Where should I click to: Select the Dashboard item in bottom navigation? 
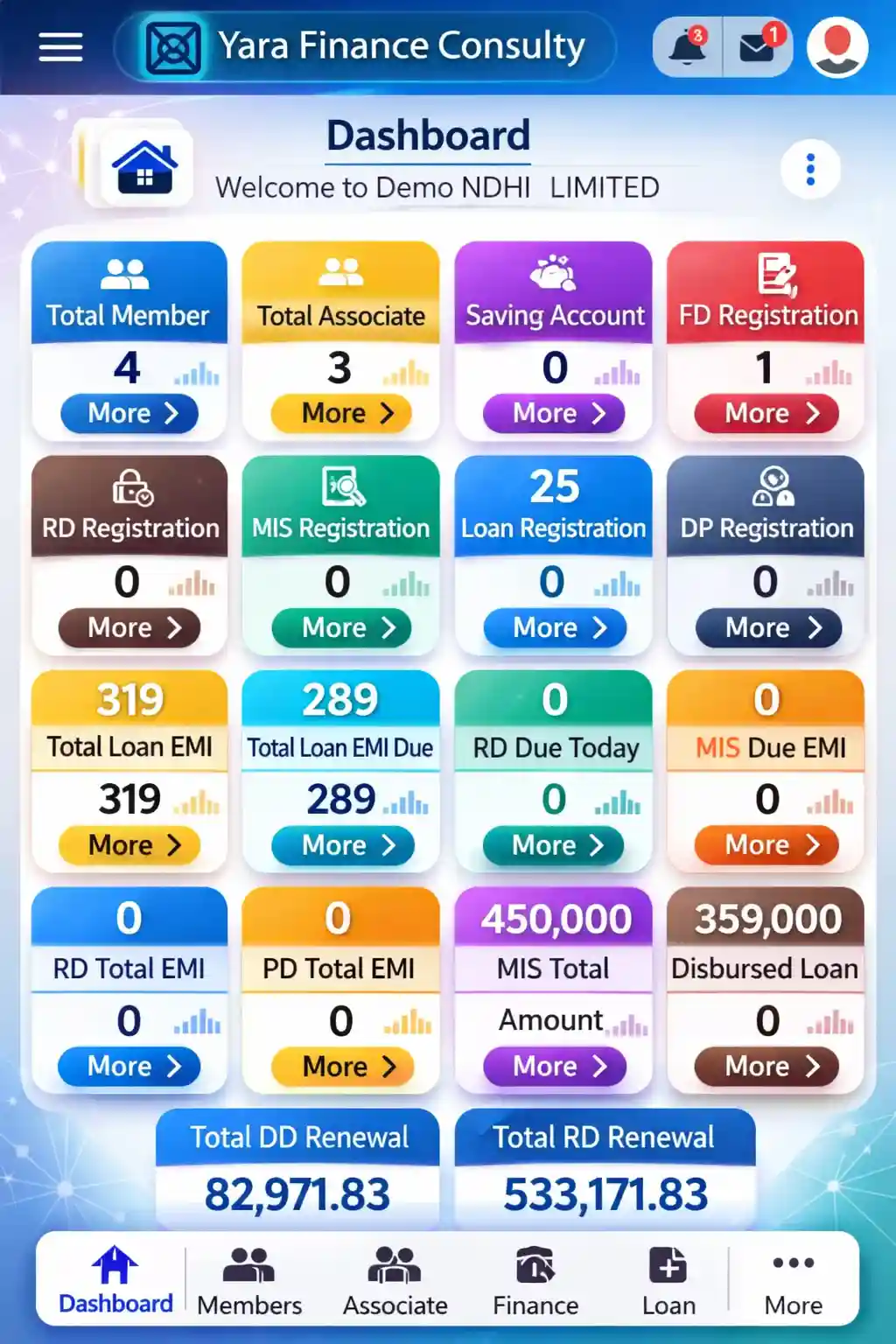point(115,1280)
